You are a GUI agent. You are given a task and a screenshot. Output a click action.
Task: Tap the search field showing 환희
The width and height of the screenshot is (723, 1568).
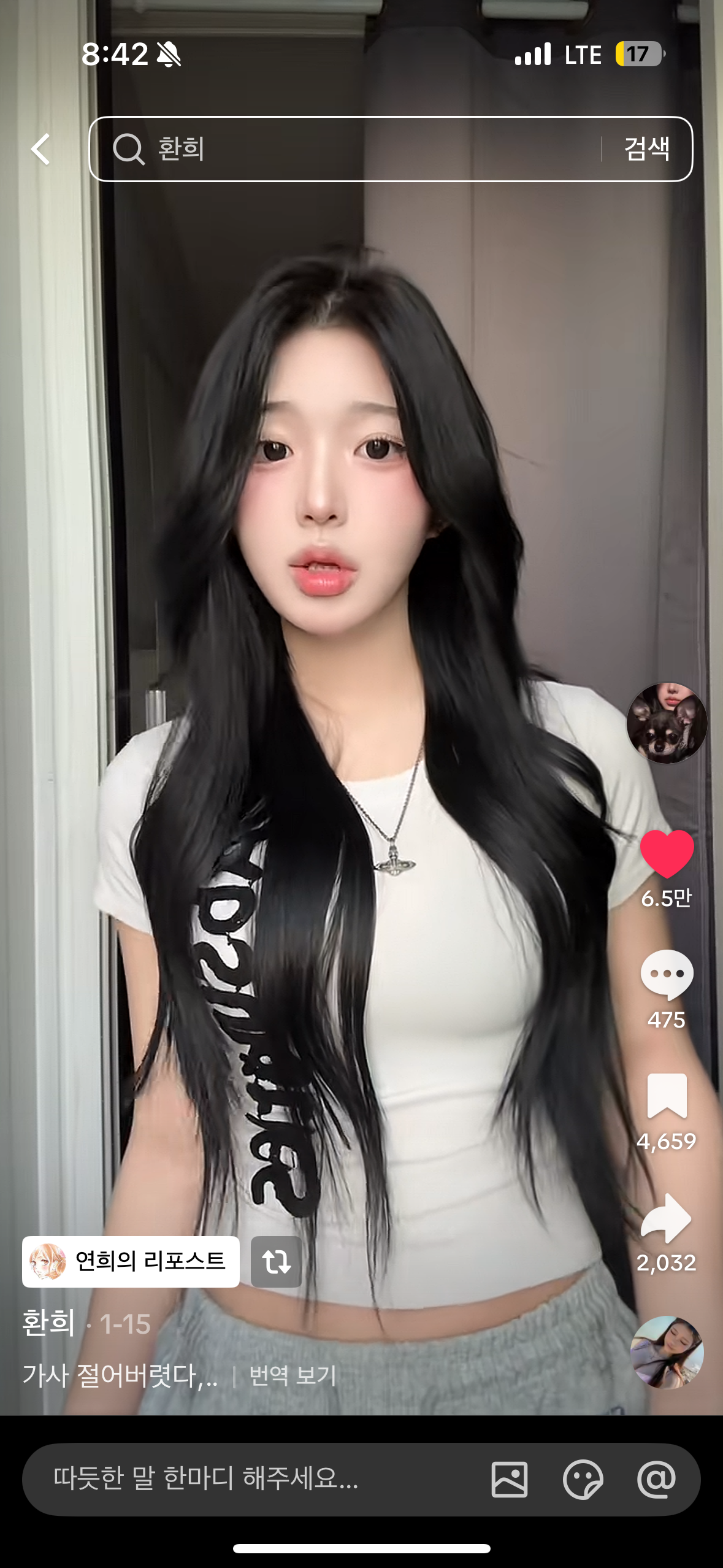343,149
